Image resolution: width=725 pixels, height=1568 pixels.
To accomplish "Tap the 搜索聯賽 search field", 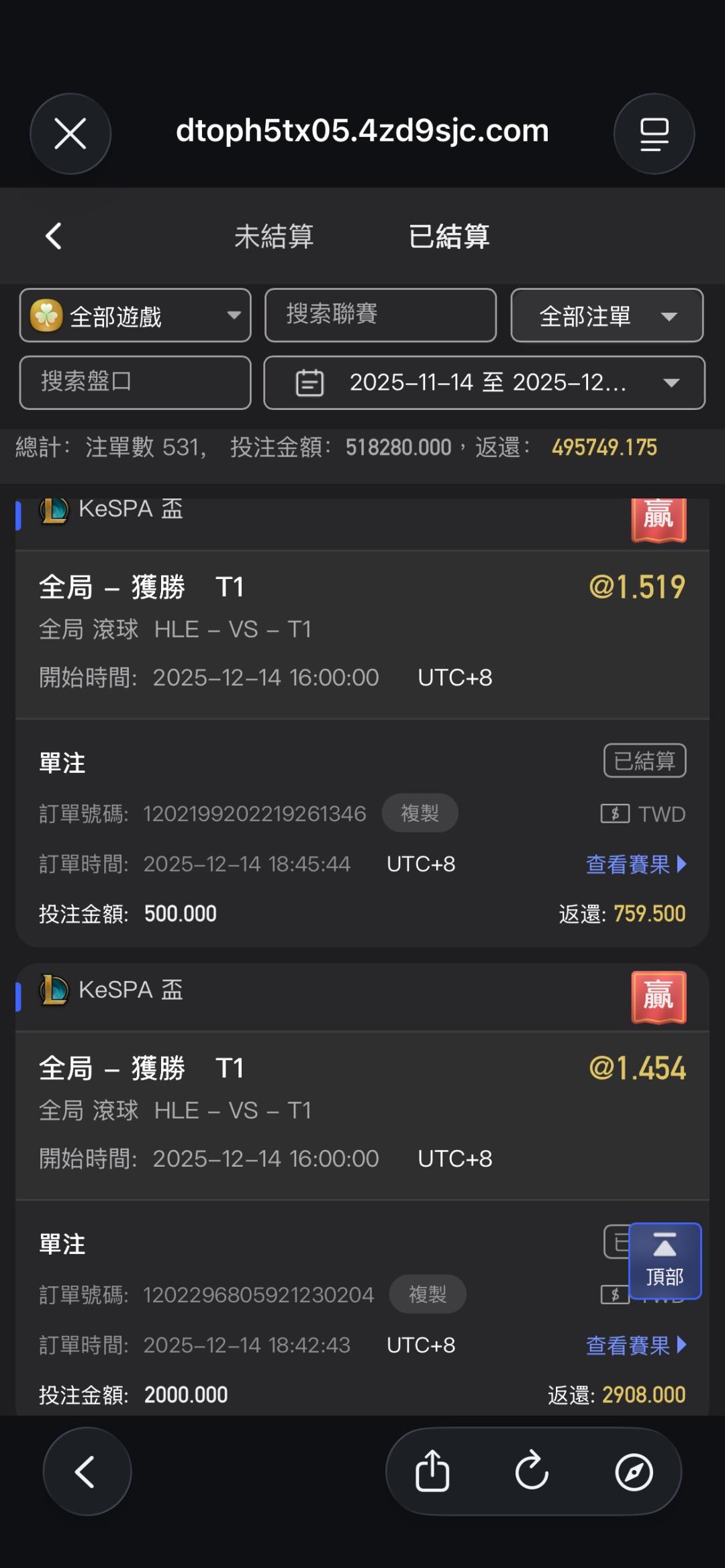I will (381, 315).
